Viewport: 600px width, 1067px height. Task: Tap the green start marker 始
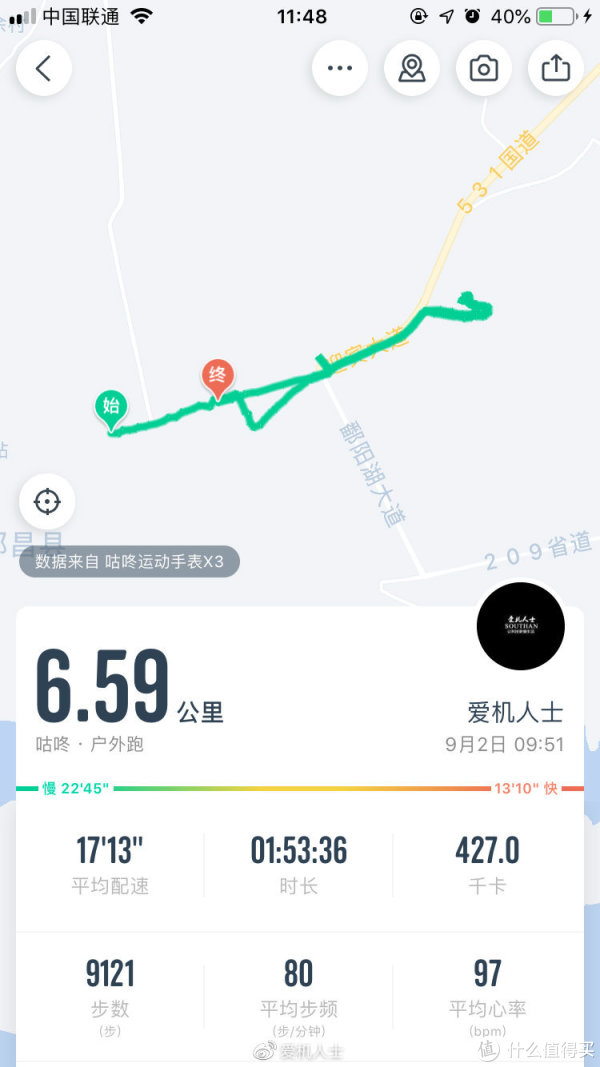tap(111, 407)
